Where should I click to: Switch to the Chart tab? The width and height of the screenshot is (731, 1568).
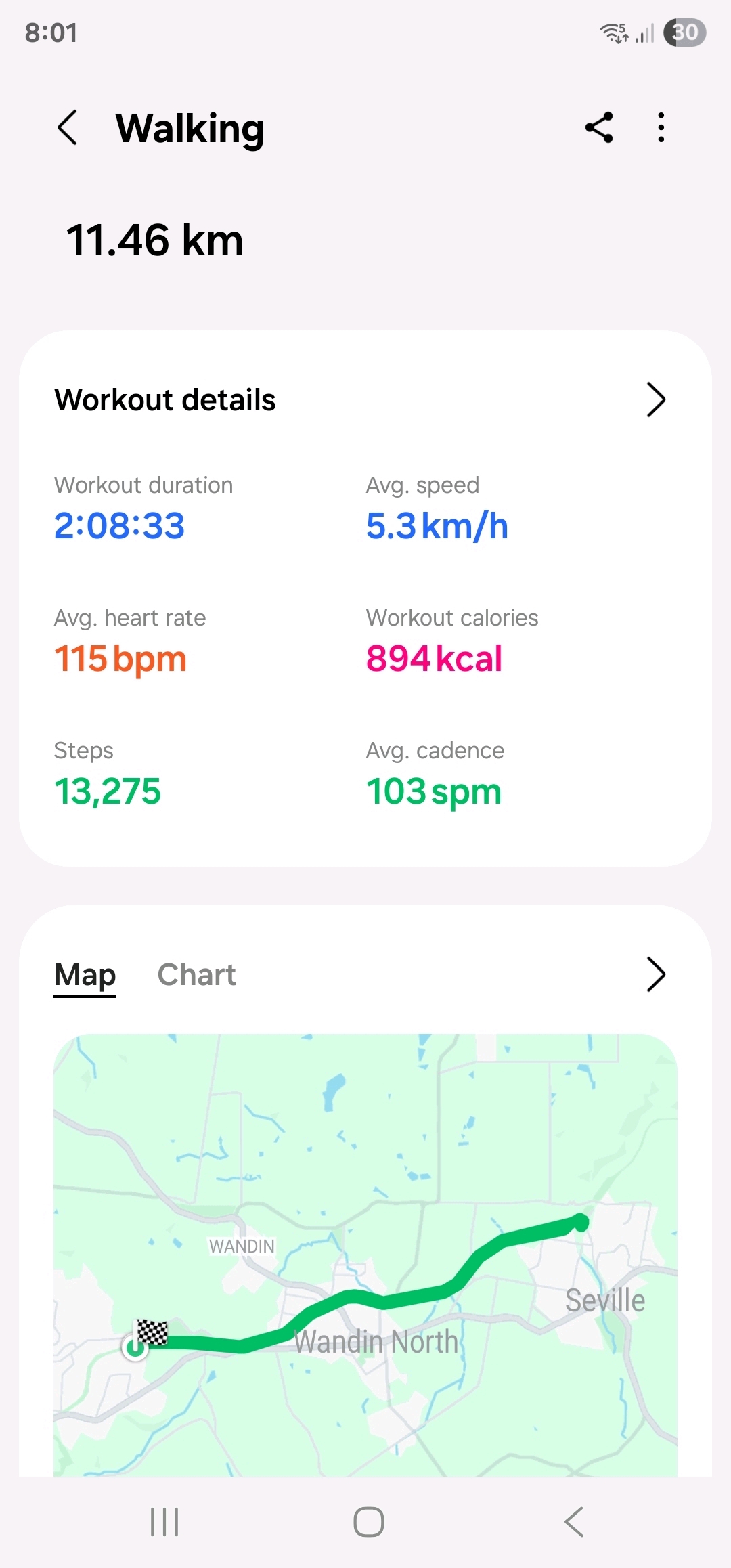pyautogui.click(x=196, y=975)
